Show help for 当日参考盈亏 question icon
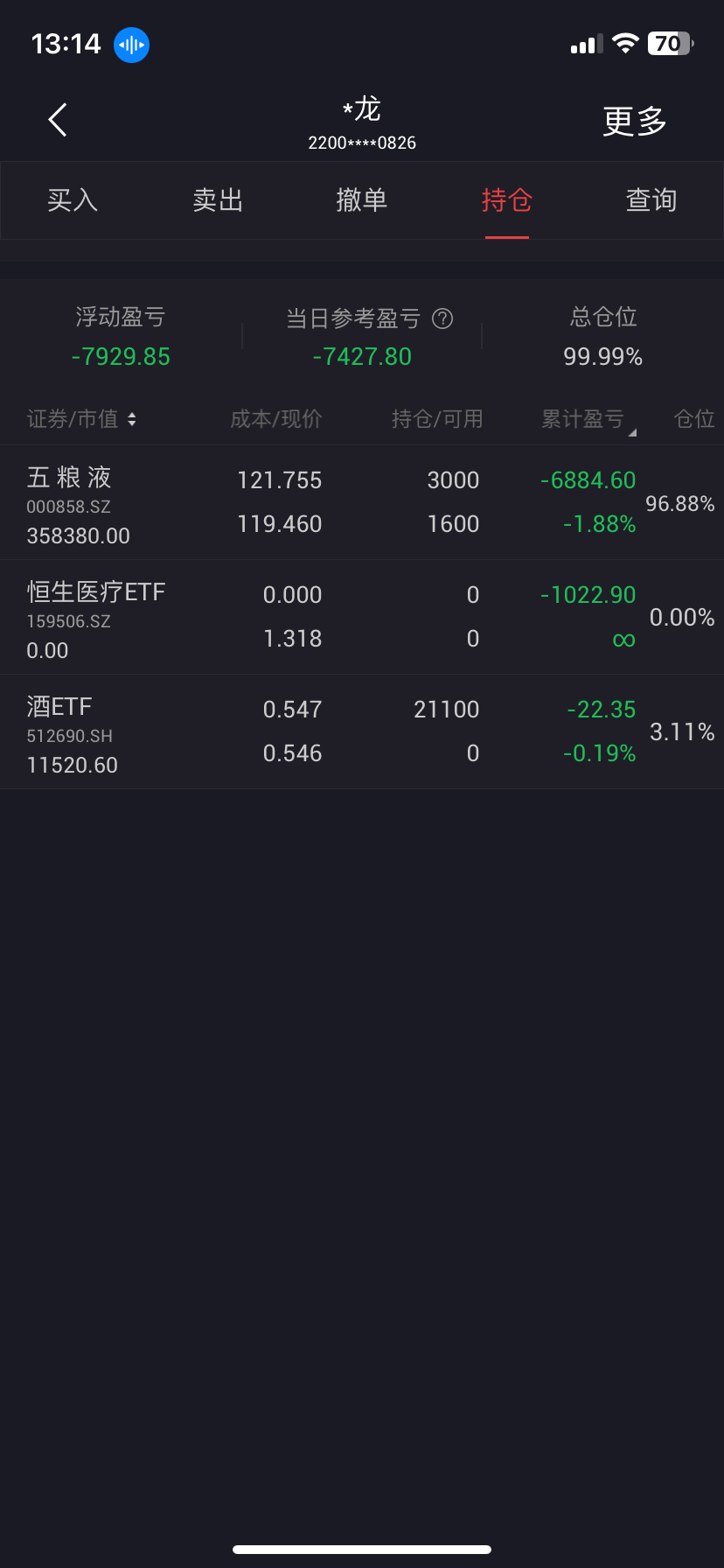This screenshot has height=1568, width=724. [443, 318]
